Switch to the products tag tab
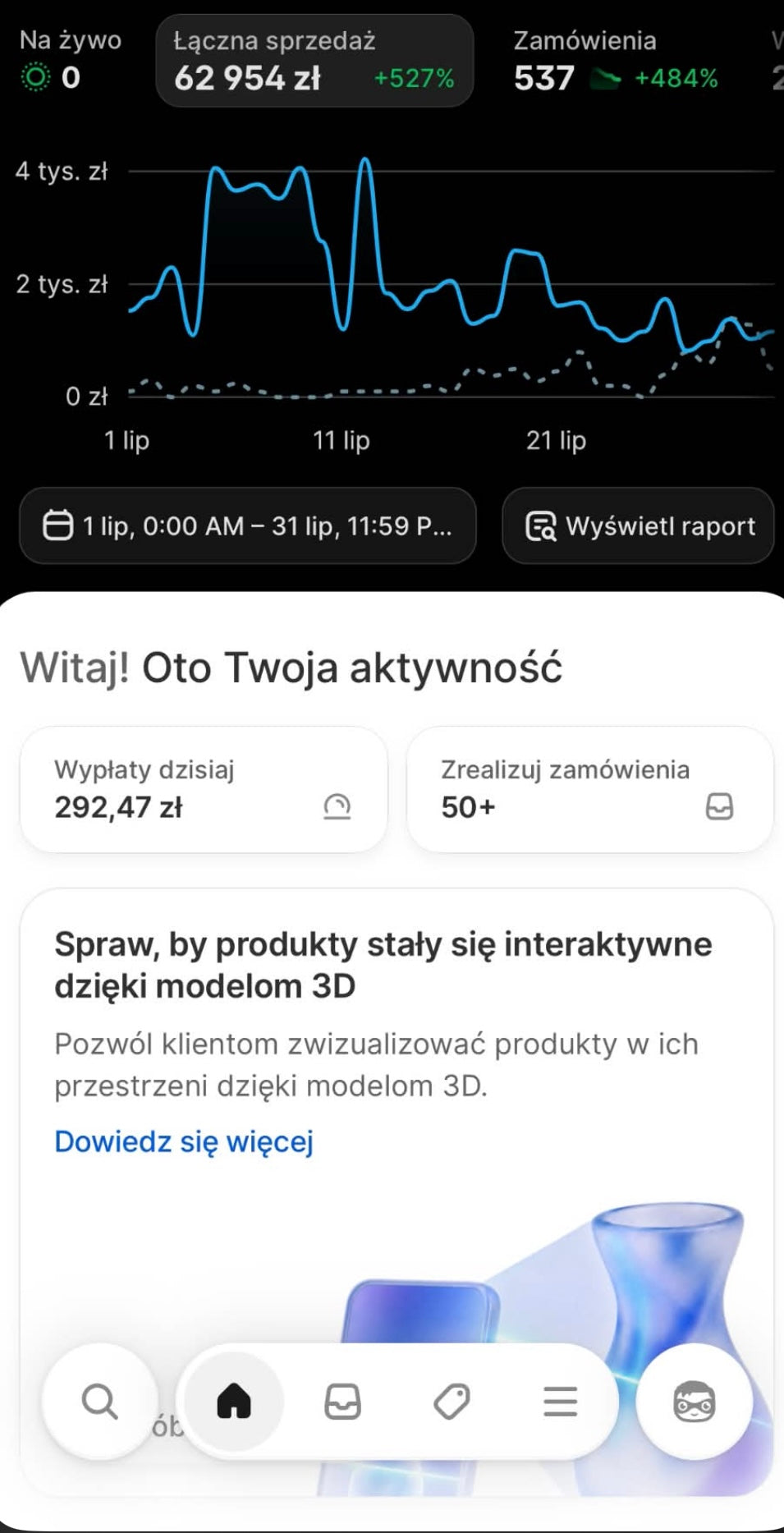784x1533 pixels. (x=452, y=1401)
